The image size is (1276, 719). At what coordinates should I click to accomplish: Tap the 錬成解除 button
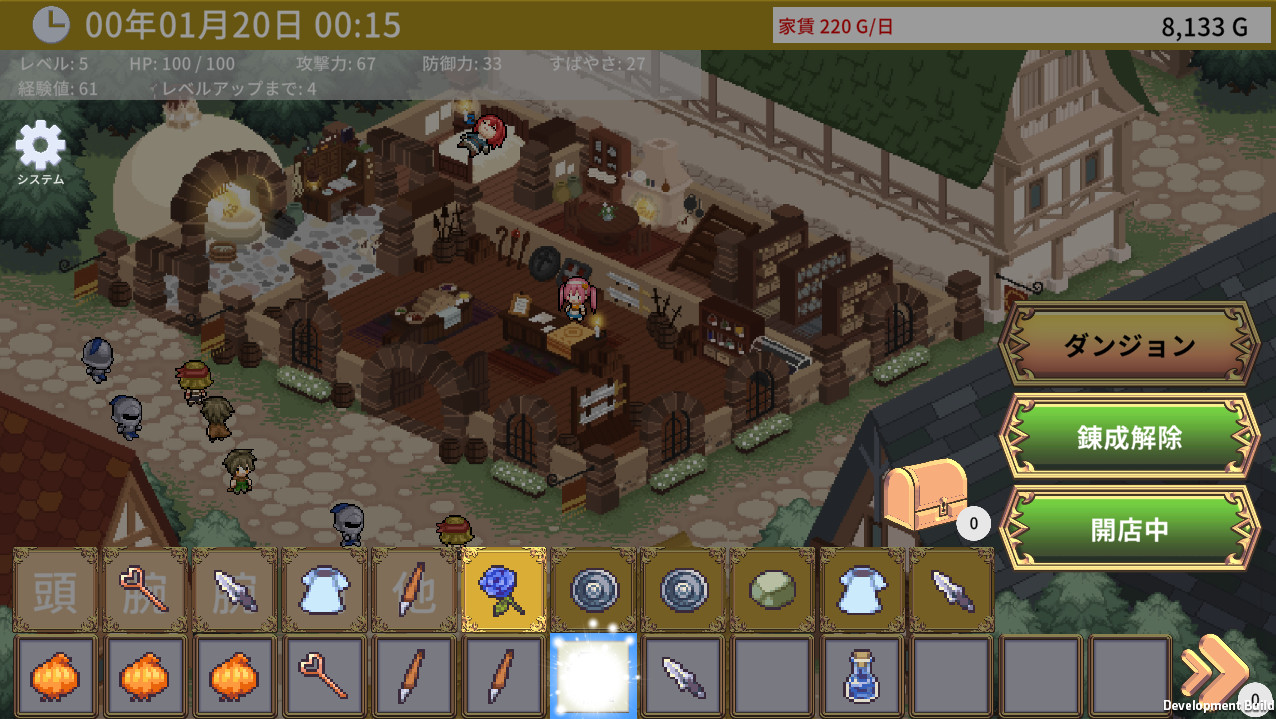pyautogui.click(x=1129, y=437)
